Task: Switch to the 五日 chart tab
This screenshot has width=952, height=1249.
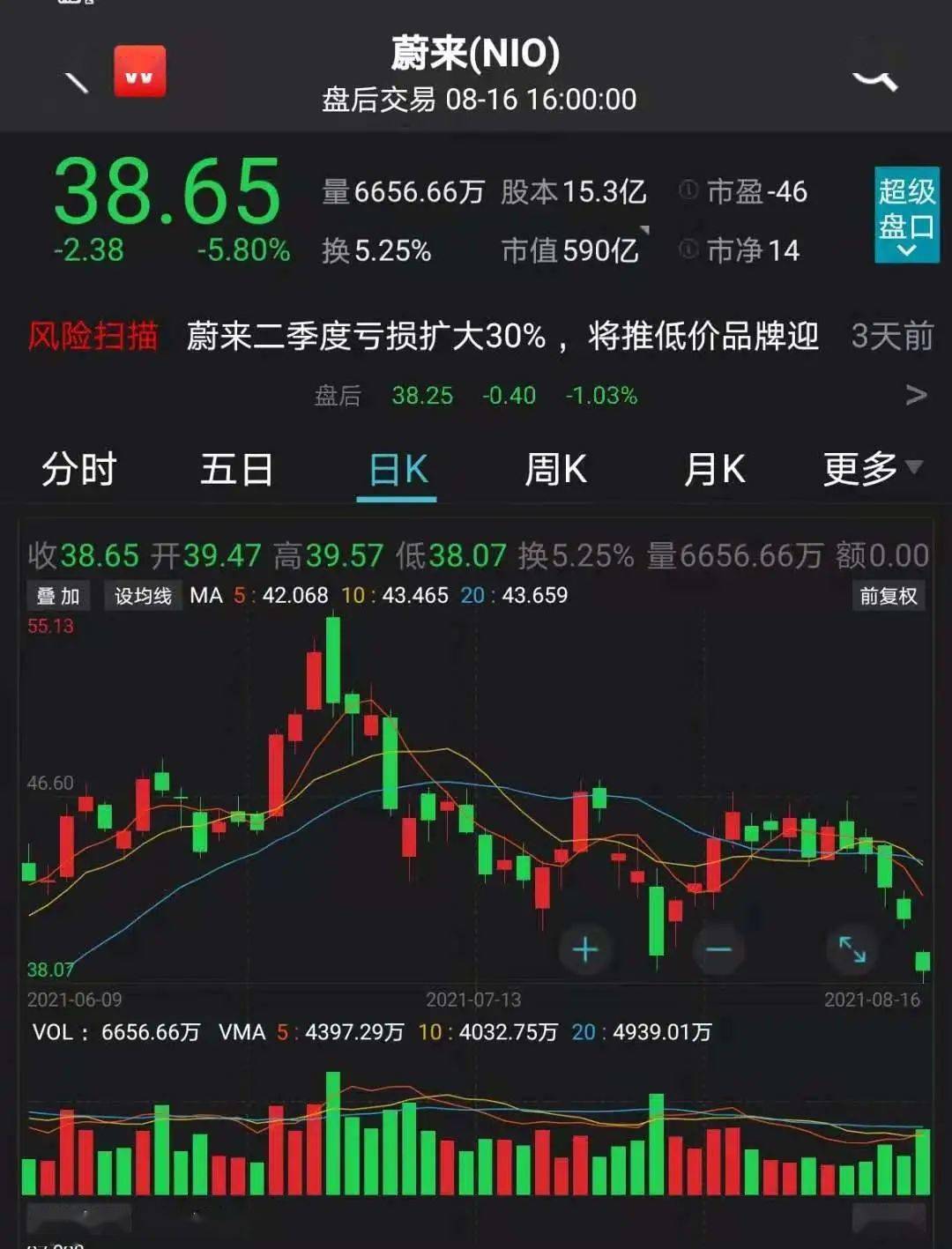Action: [x=236, y=469]
